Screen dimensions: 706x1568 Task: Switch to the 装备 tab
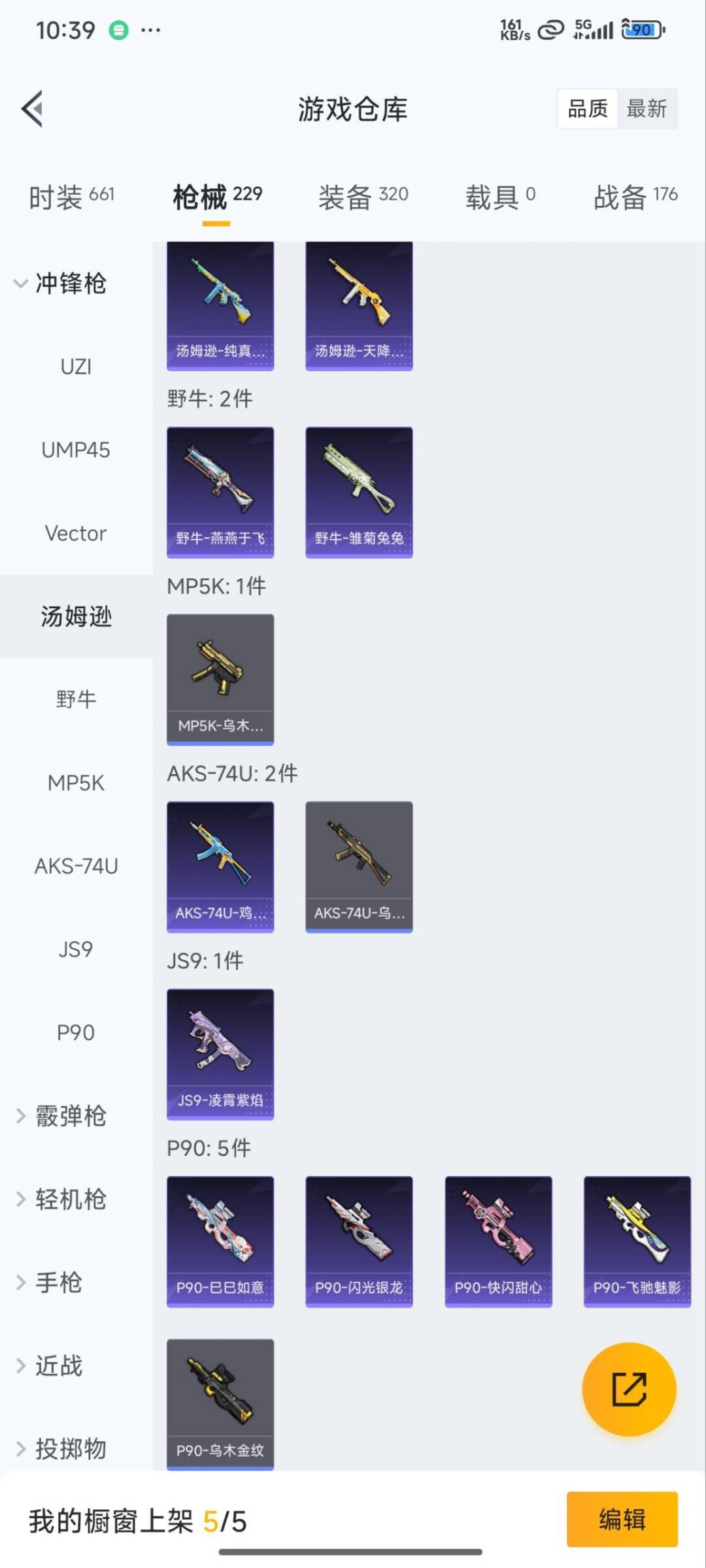363,197
